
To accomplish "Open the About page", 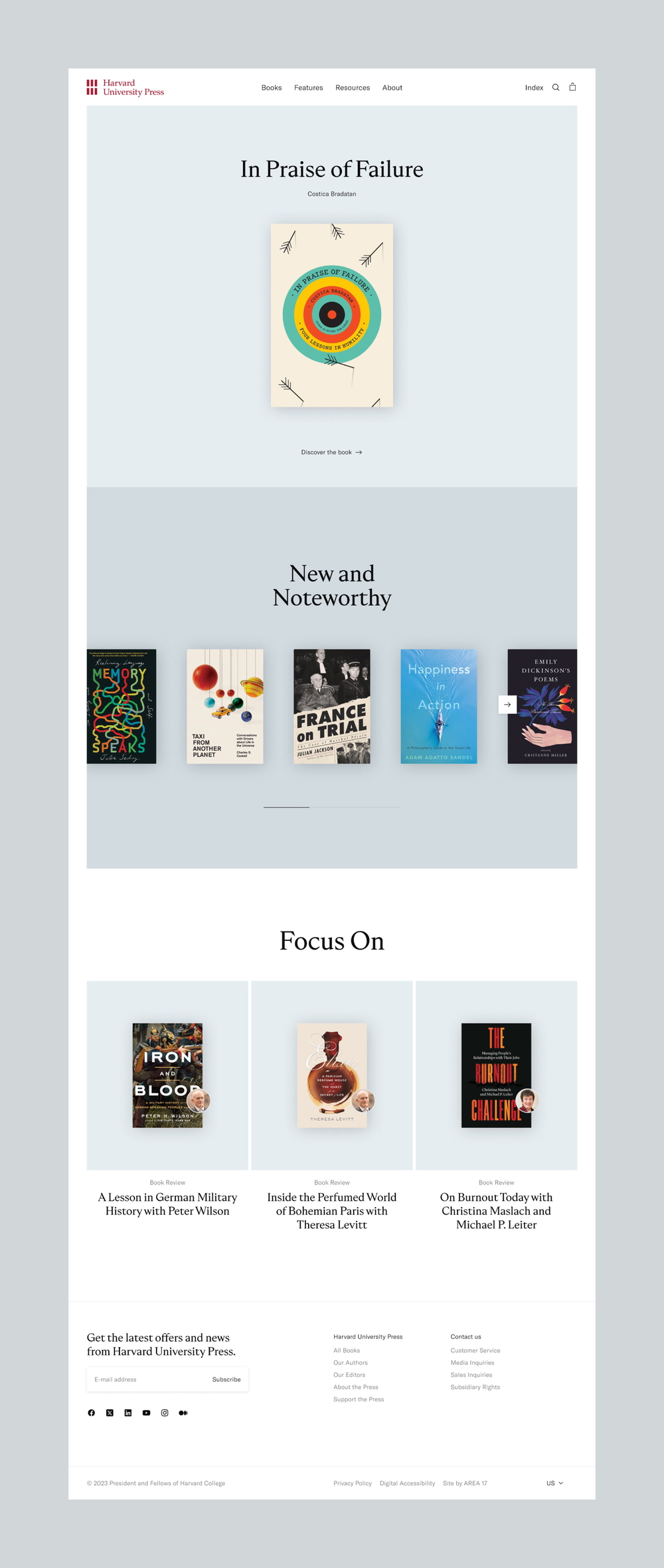I will [x=392, y=88].
